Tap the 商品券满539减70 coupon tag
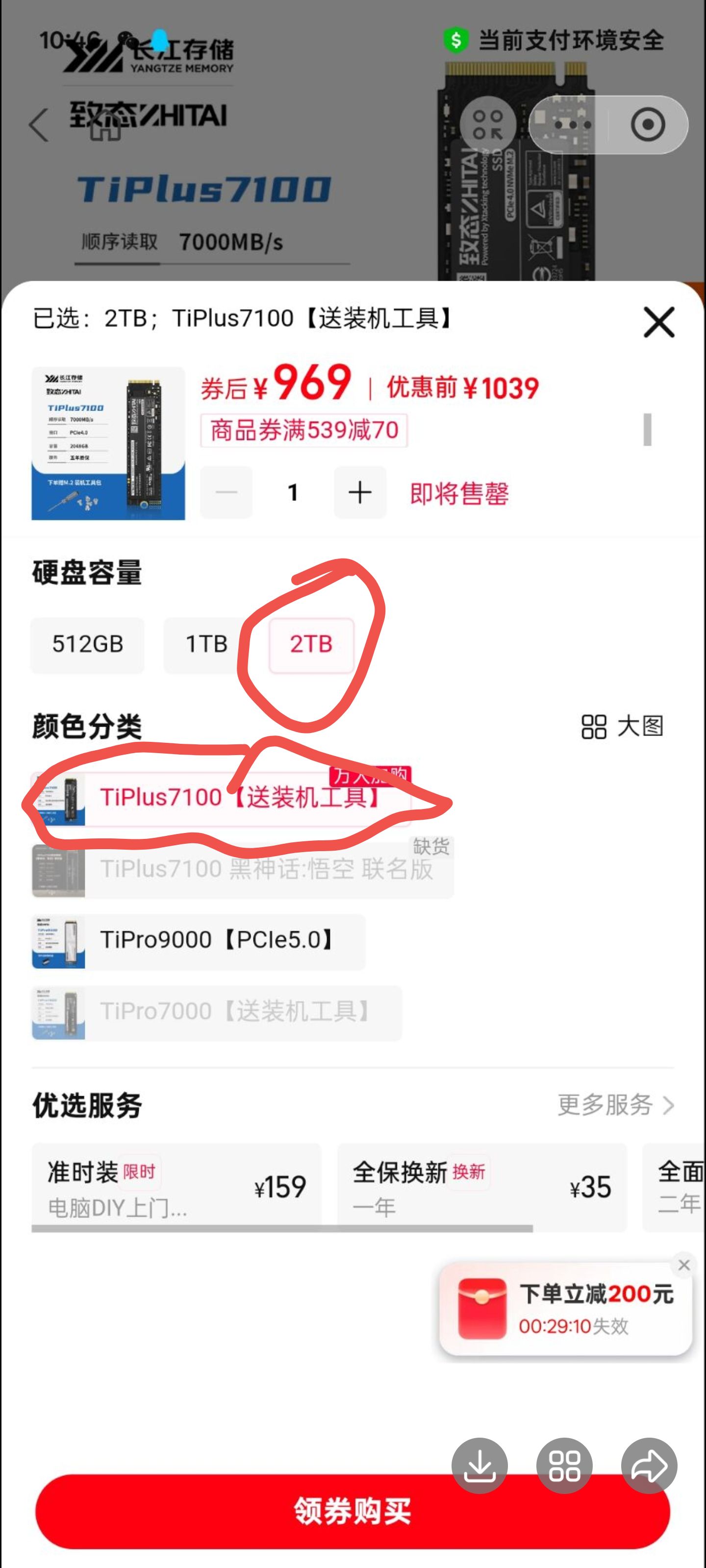 (304, 430)
